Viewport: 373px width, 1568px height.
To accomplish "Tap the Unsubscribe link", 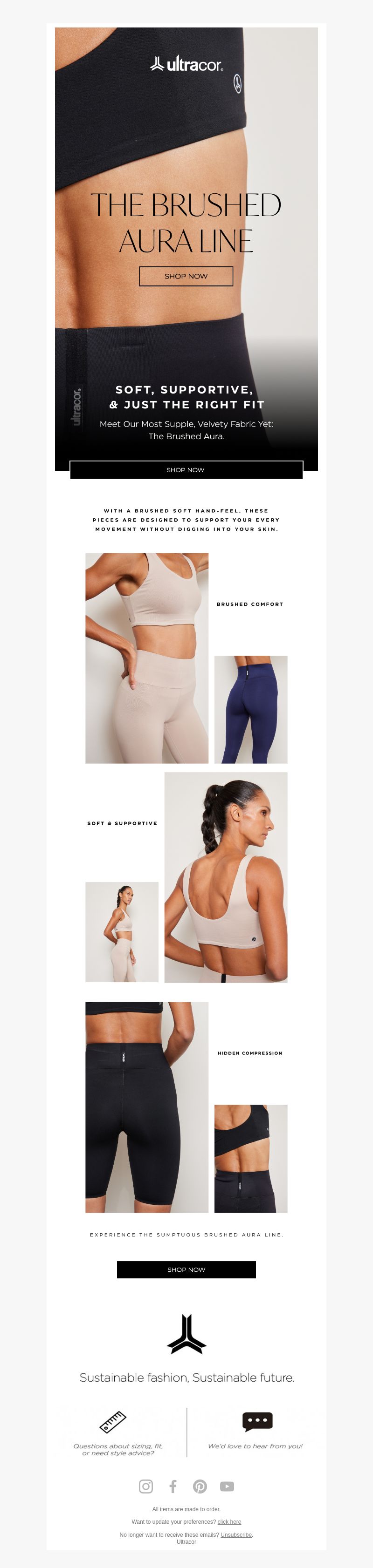I will [x=236, y=1534].
